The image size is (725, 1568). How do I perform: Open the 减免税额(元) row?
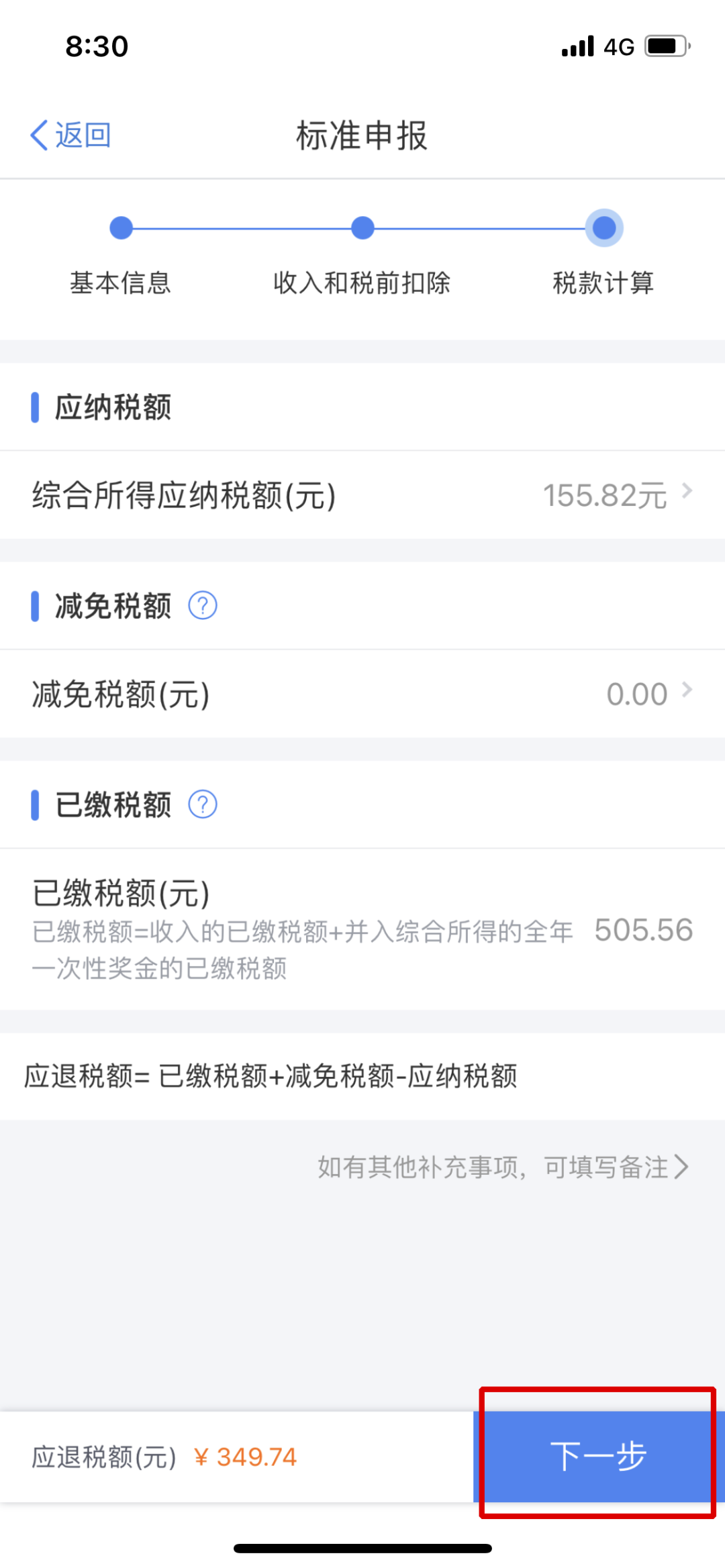[362, 694]
